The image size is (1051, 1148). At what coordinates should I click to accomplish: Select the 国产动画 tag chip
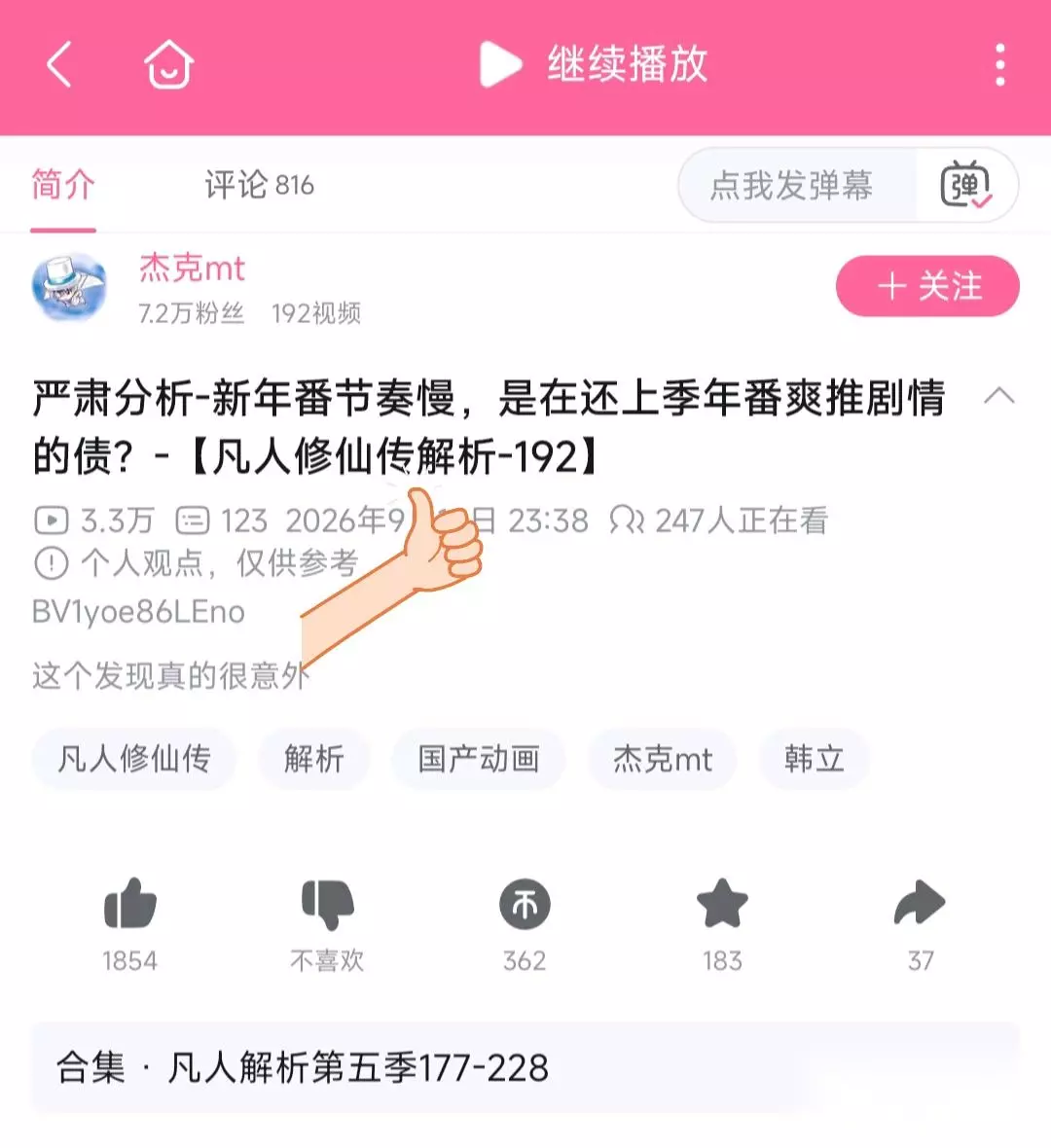click(479, 759)
